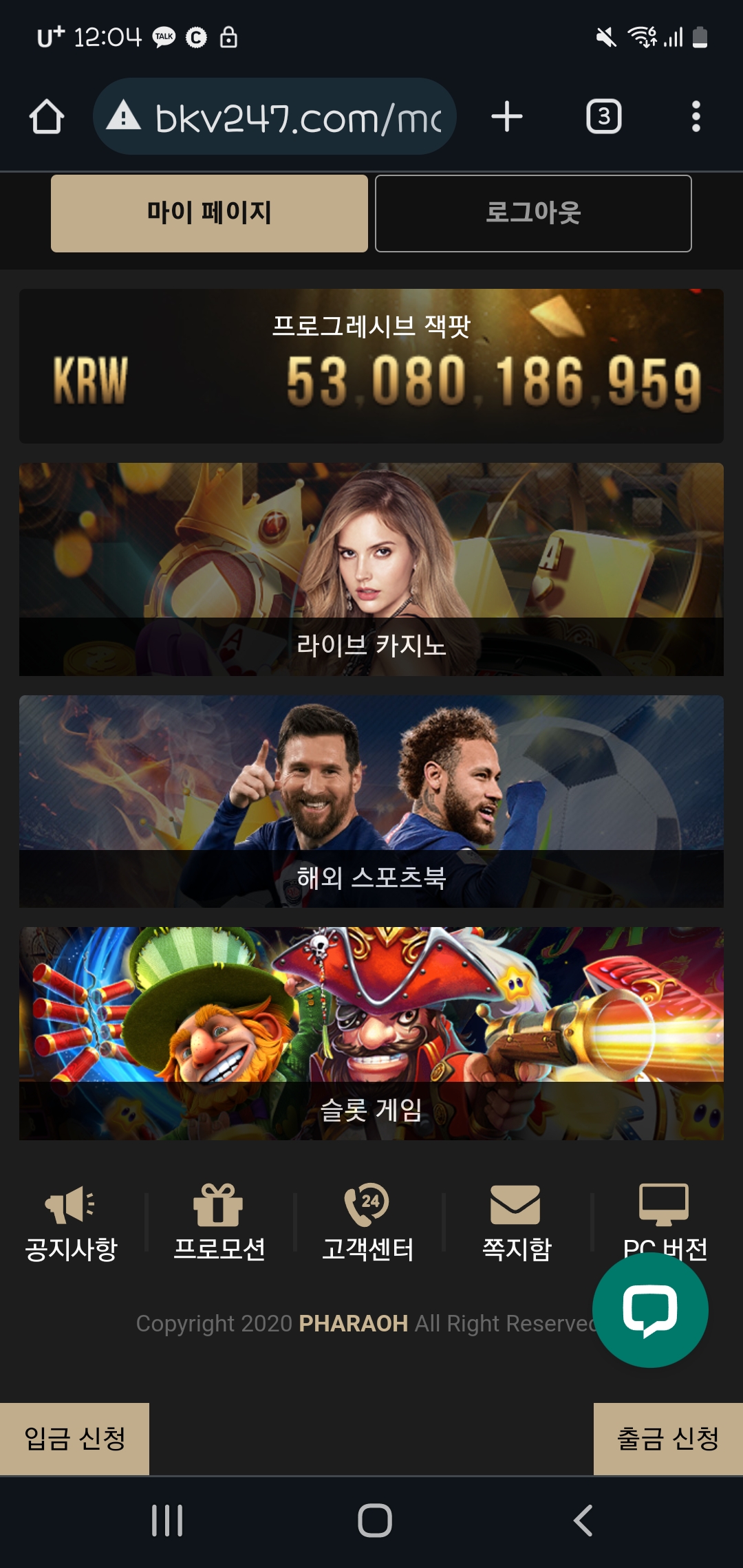Screen dimensions: 743x1568
Task: Tap the 로그아웃 button
Action: 533,213
